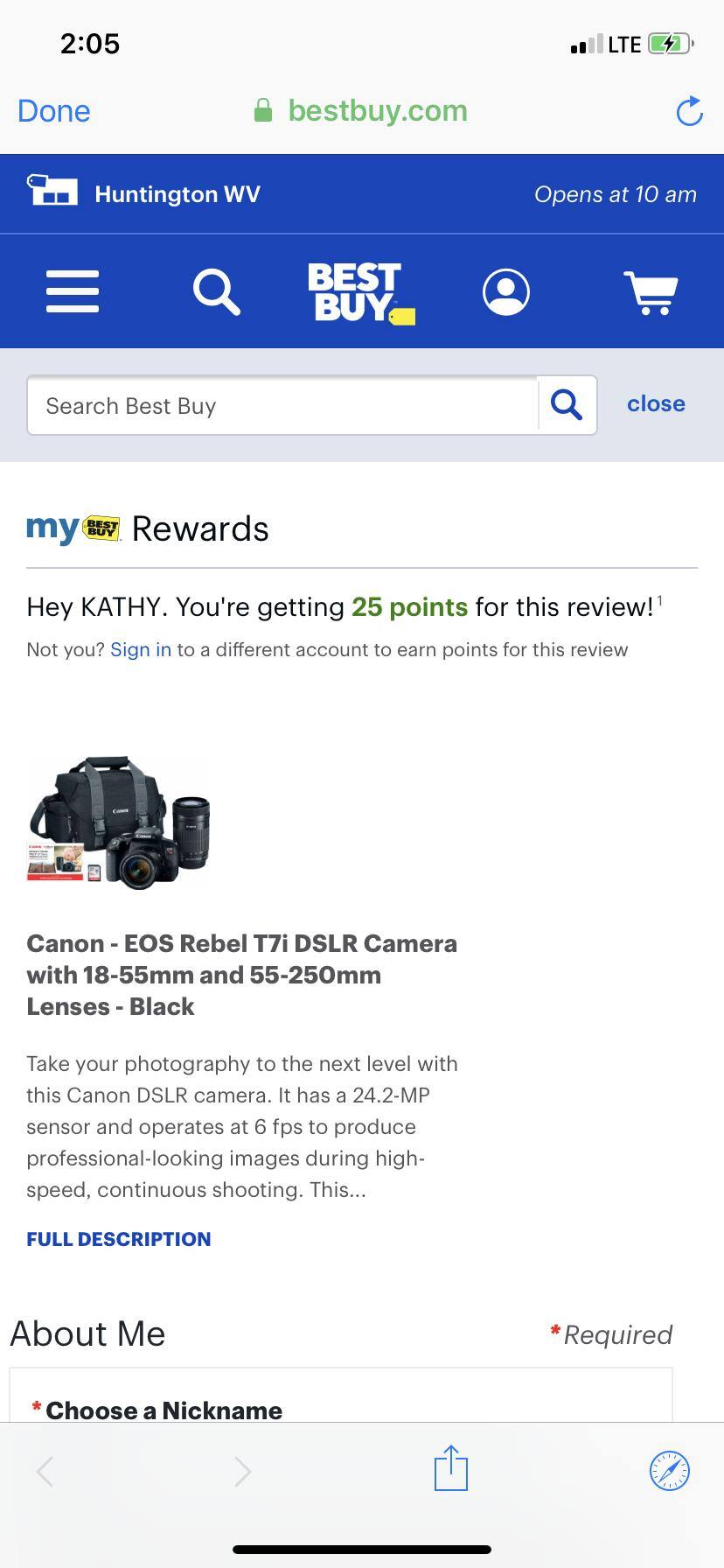Viewport: 724px width, 1568px height.
Task: Open the hamburger navigation menu
Action: point(73,291)
